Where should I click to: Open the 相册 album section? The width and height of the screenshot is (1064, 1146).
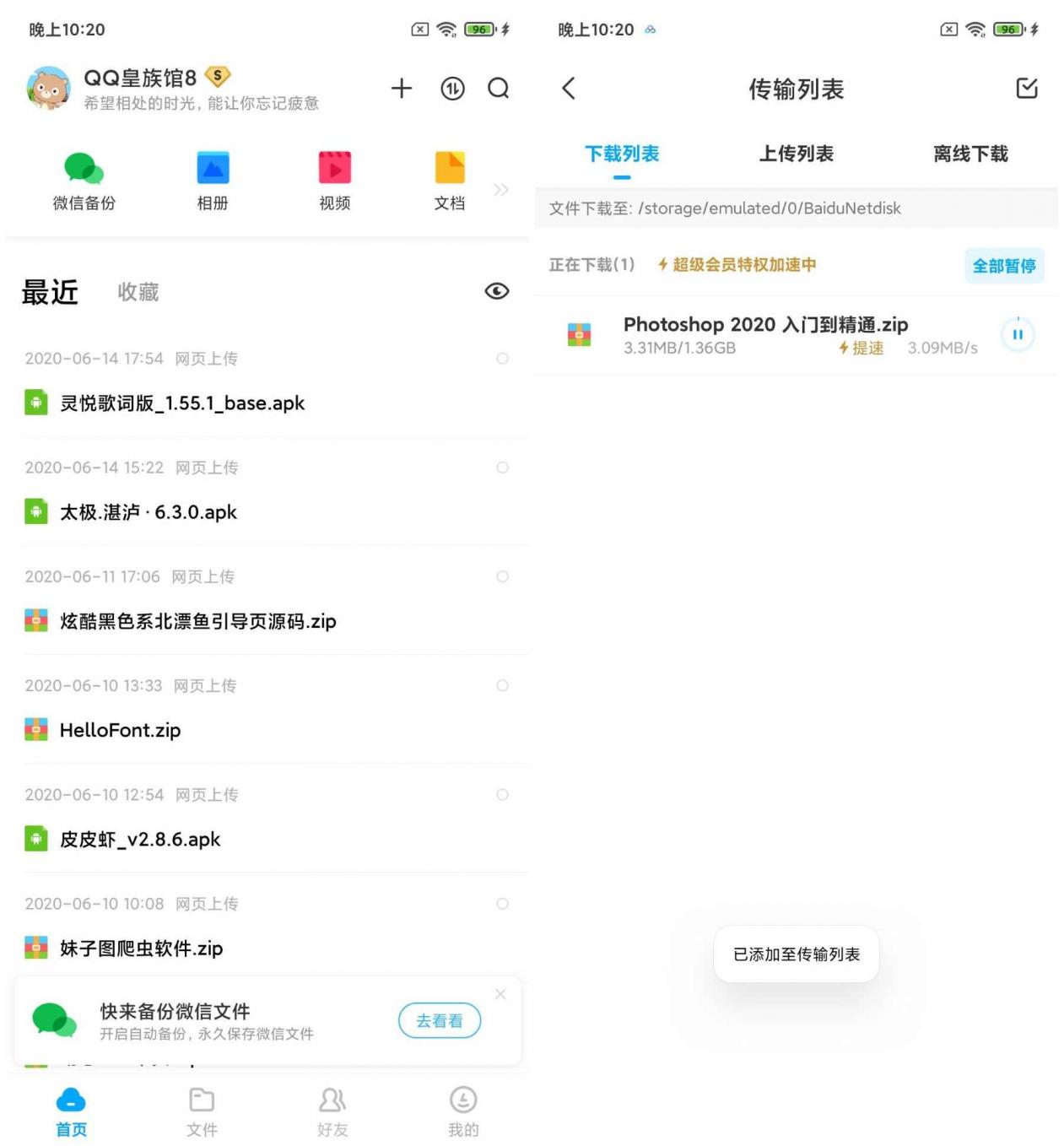click(x=212, y=179)
